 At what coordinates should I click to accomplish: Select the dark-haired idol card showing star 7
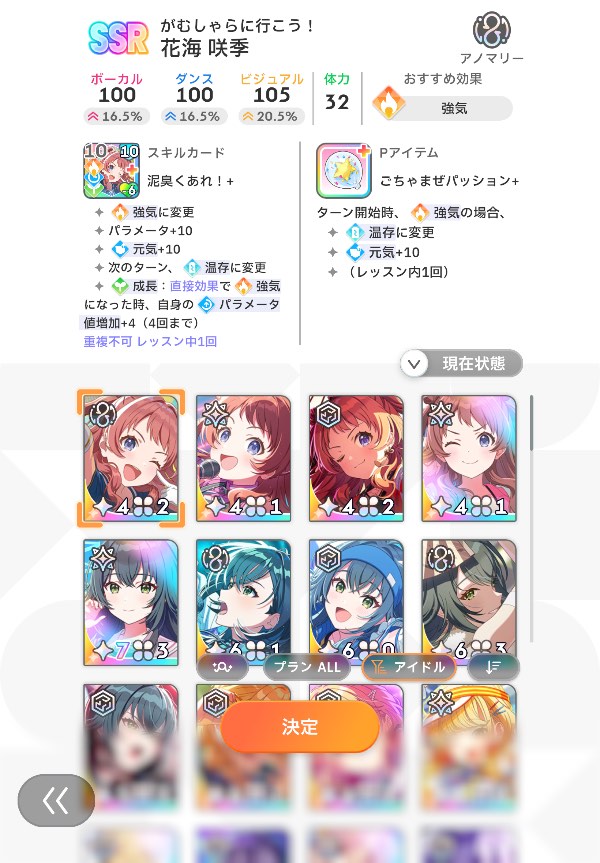[131, 603]
